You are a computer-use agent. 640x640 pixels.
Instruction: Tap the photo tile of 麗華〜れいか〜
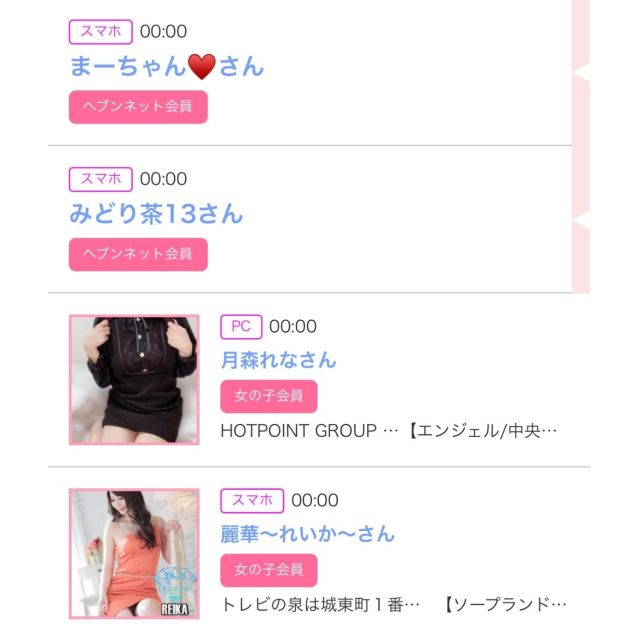(x=133, y=553)
